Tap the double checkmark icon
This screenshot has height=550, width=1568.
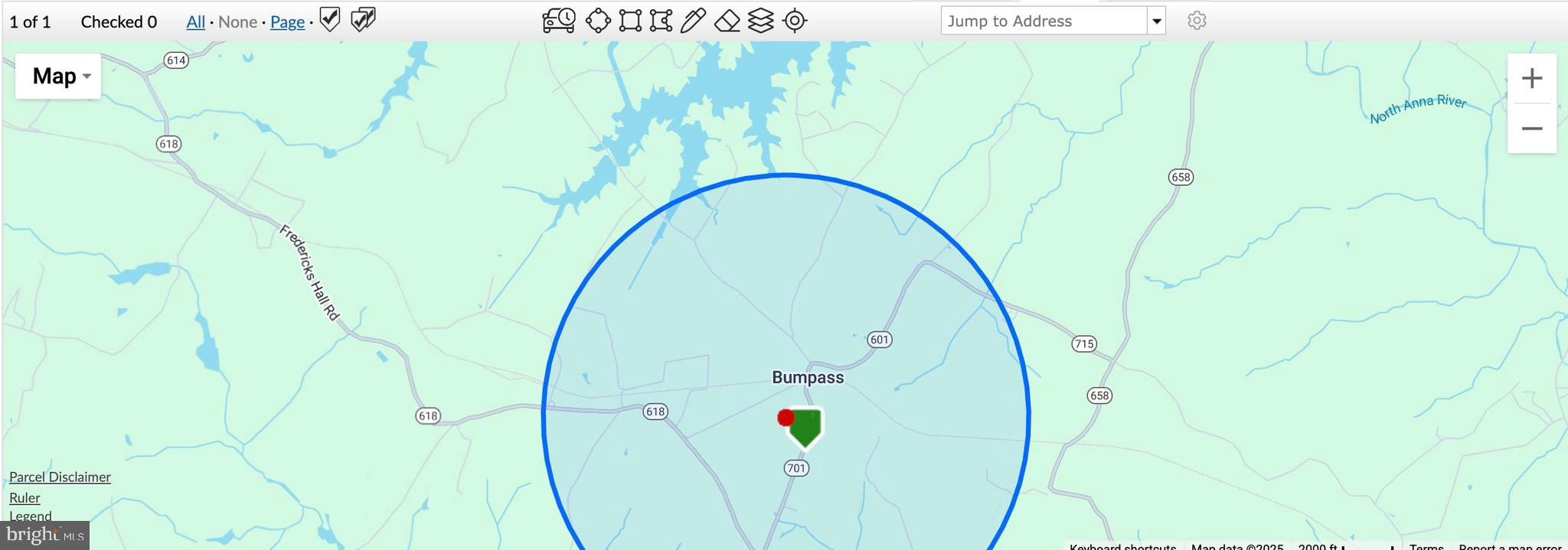coord(363,20)
